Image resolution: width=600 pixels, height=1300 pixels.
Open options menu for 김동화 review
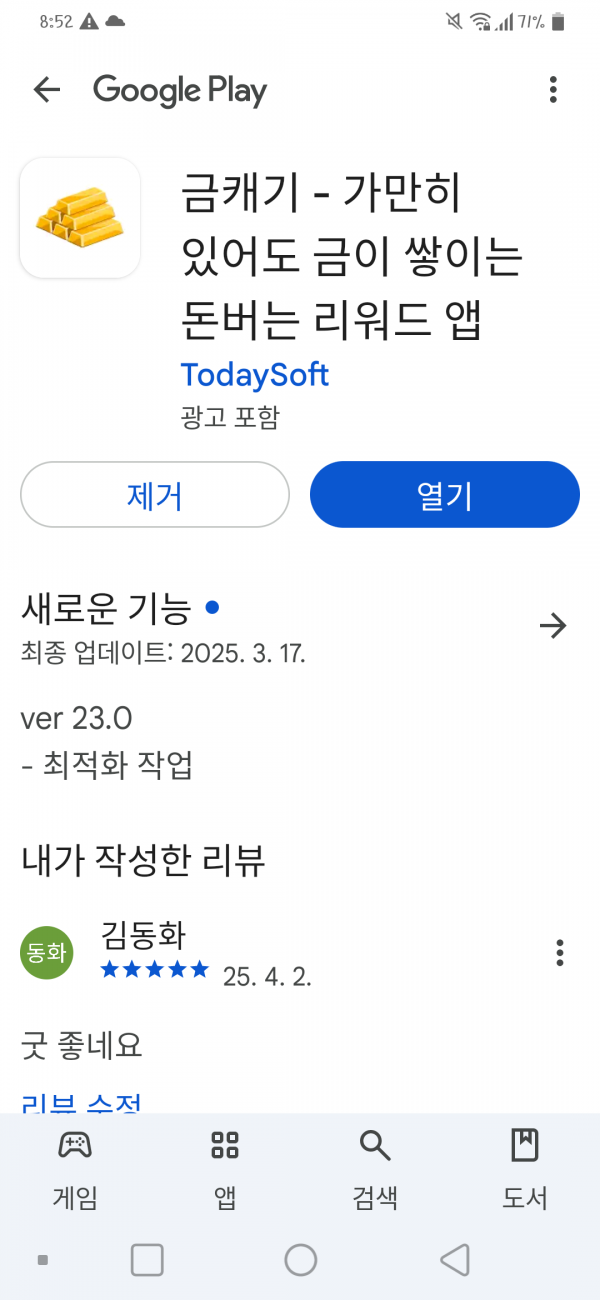[x=560, y=953]
